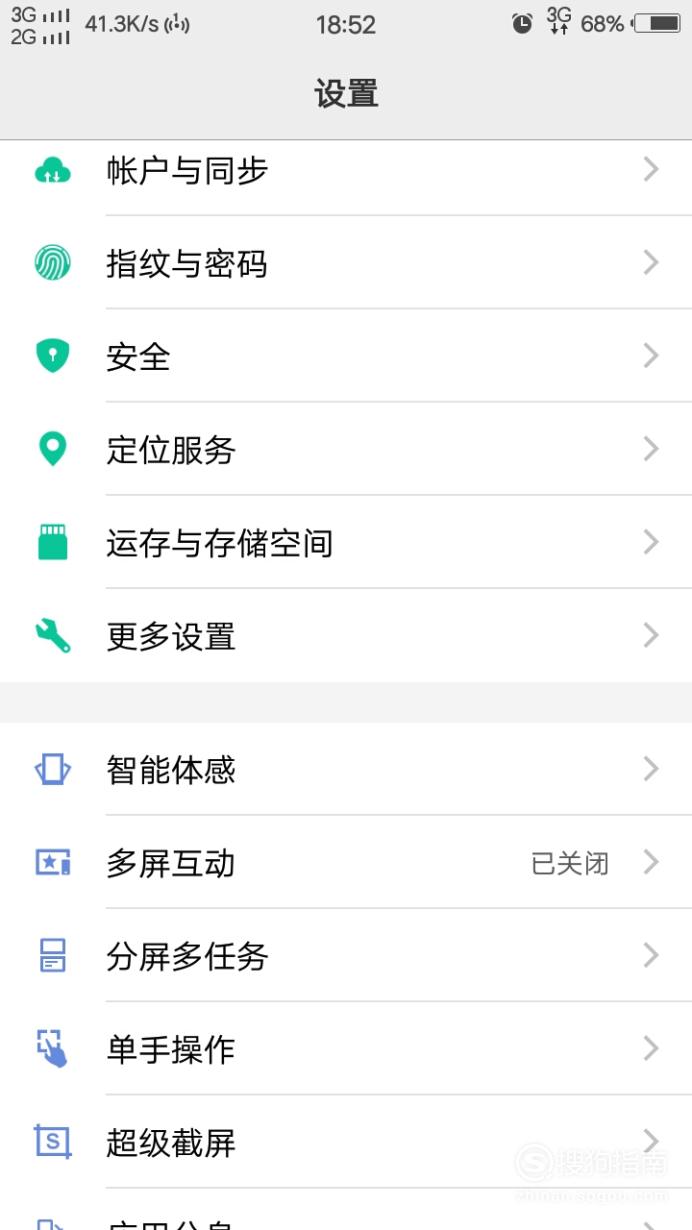Open 多屏互动 option

(346, 862)
